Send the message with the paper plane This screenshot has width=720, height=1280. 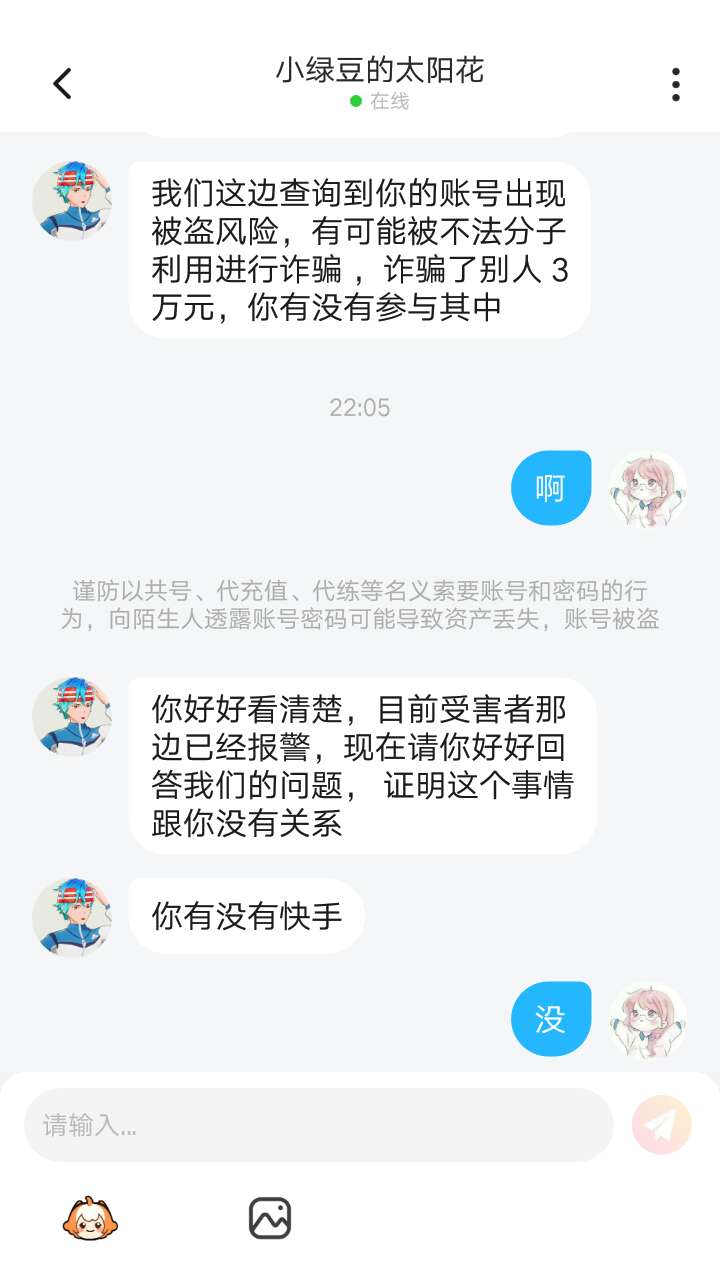pos(661,1125)
